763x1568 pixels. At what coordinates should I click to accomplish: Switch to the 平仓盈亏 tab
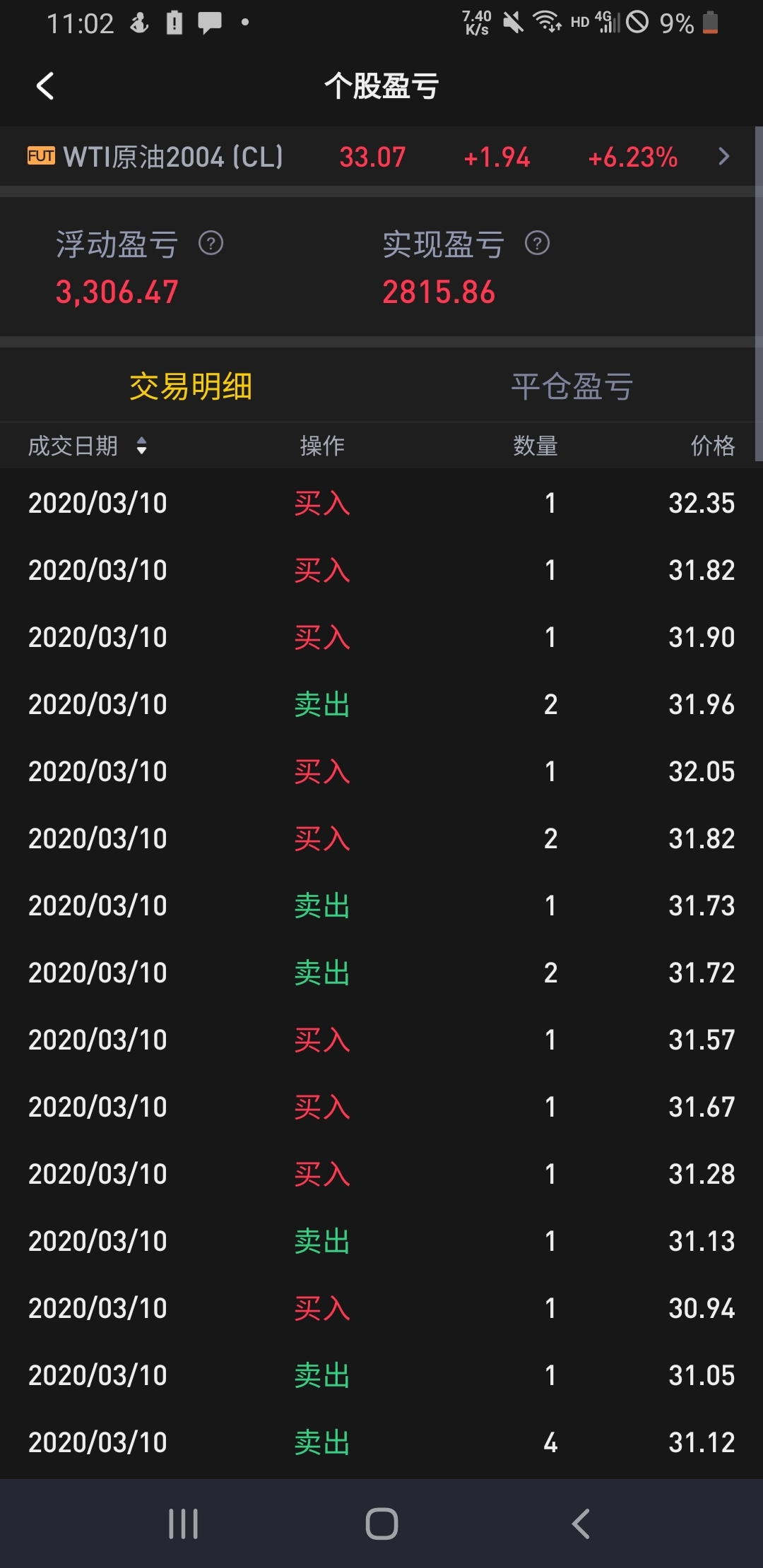click(x=572, y=386)
